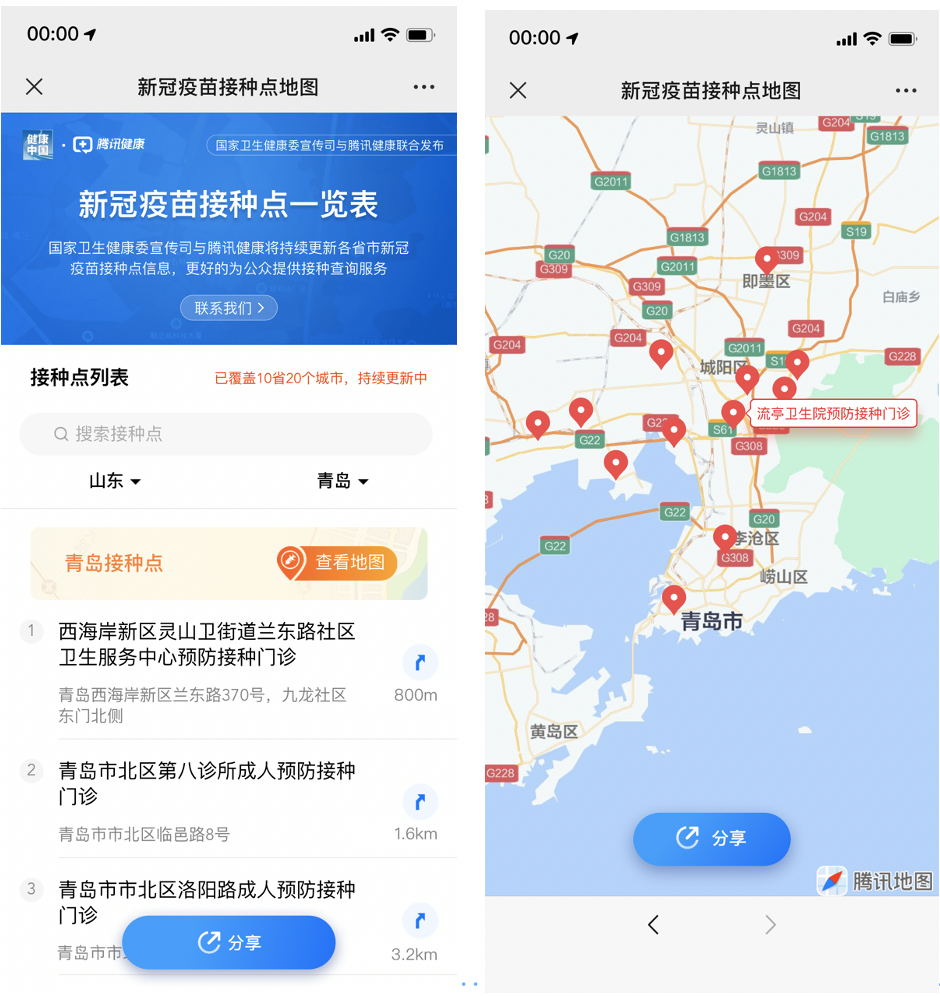Expand the 山东 province dropdown

(115, 481)
